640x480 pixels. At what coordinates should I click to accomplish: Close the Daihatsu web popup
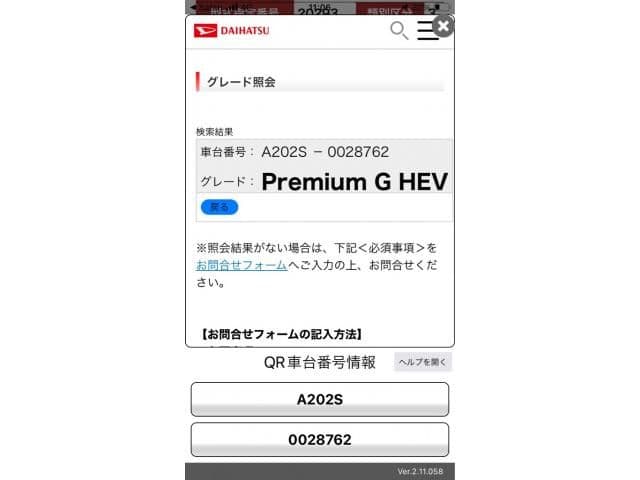pos(443,27)
